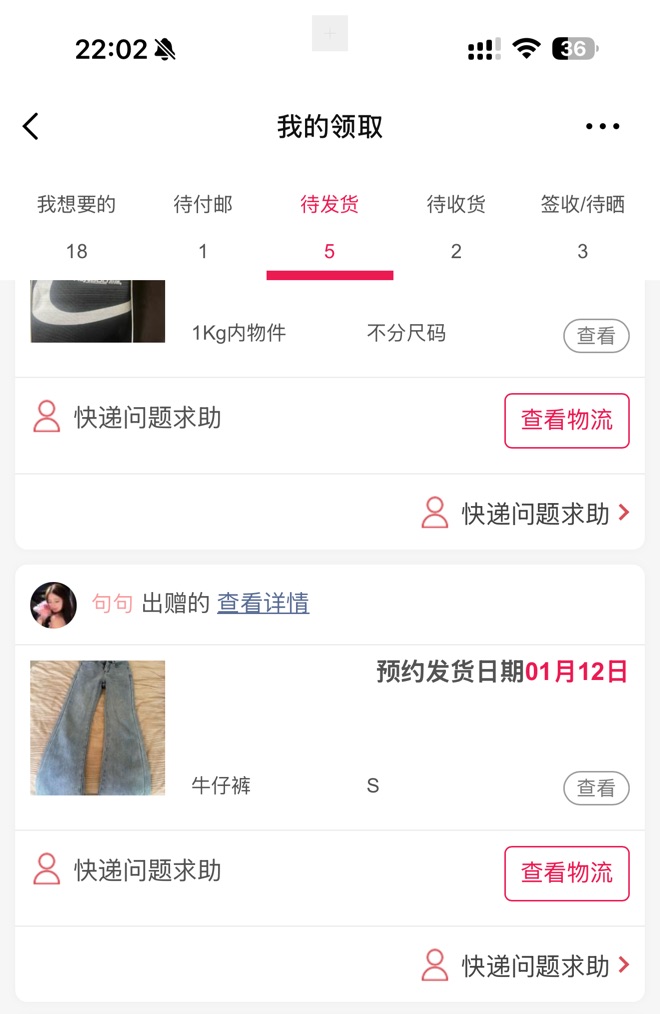The height and width of the screenshot is (1014, 660).
Task: Open the three-dot overflow menu
Action: click(x=602, y=126)
